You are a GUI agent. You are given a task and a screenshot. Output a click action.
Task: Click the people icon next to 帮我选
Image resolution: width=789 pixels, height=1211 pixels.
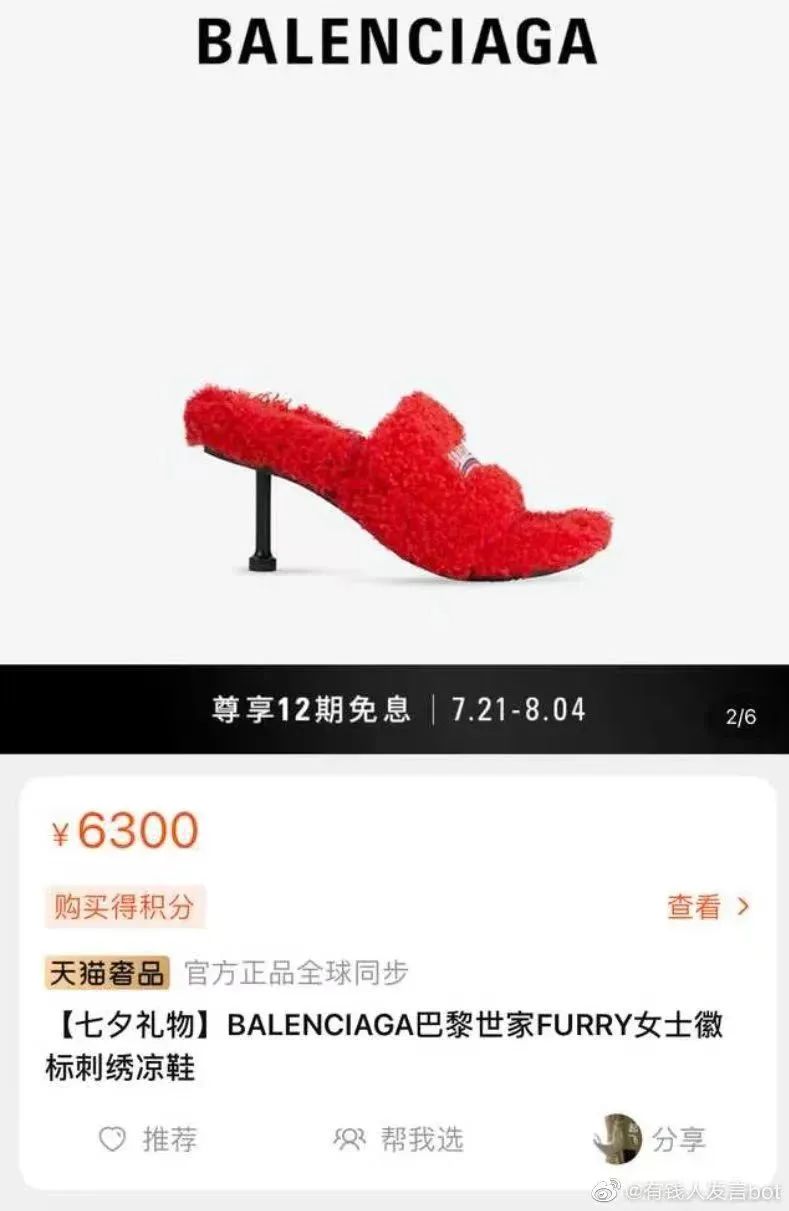click(347, 1138)
